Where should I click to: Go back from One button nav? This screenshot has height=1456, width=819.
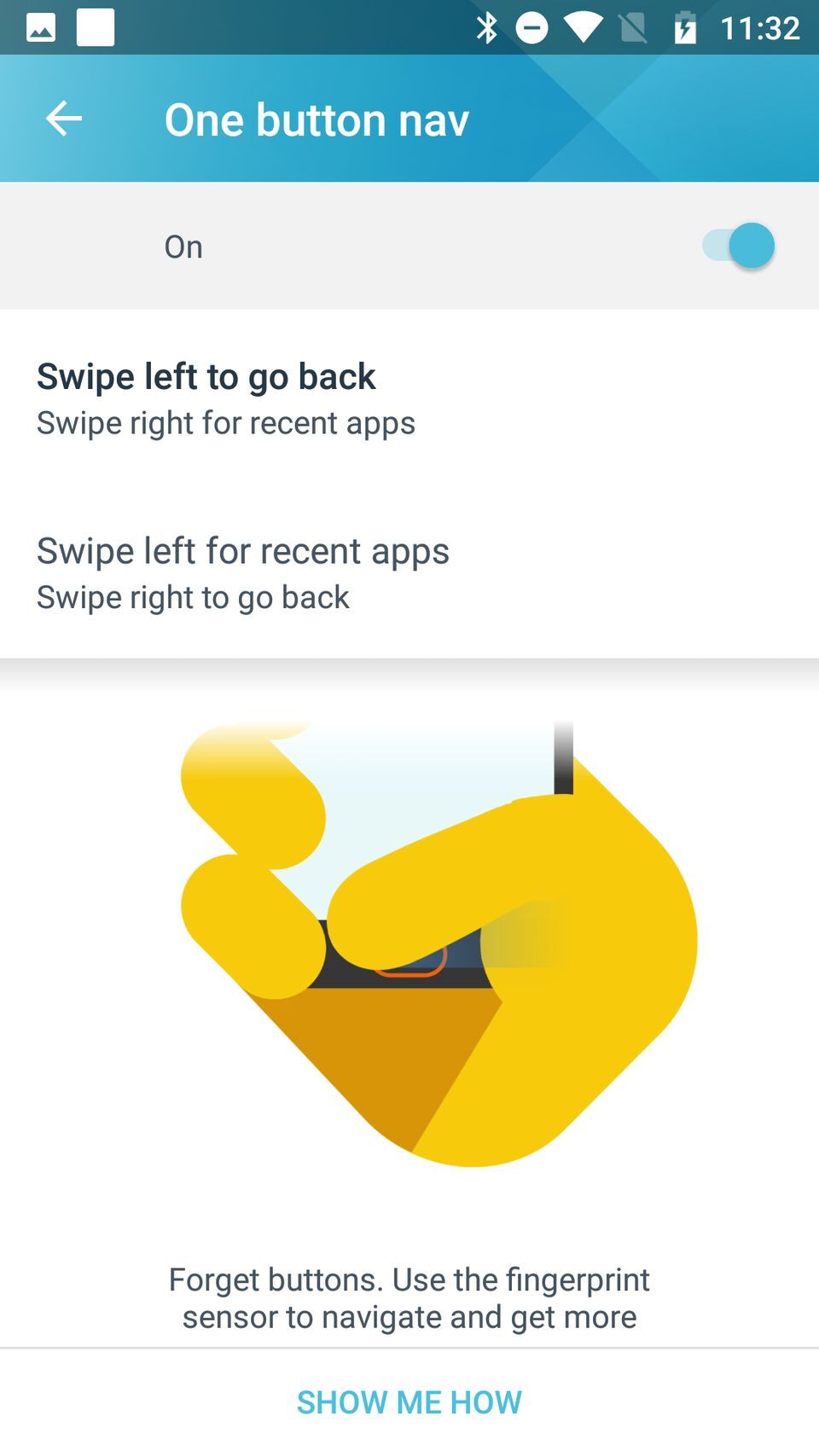point(64,119)
